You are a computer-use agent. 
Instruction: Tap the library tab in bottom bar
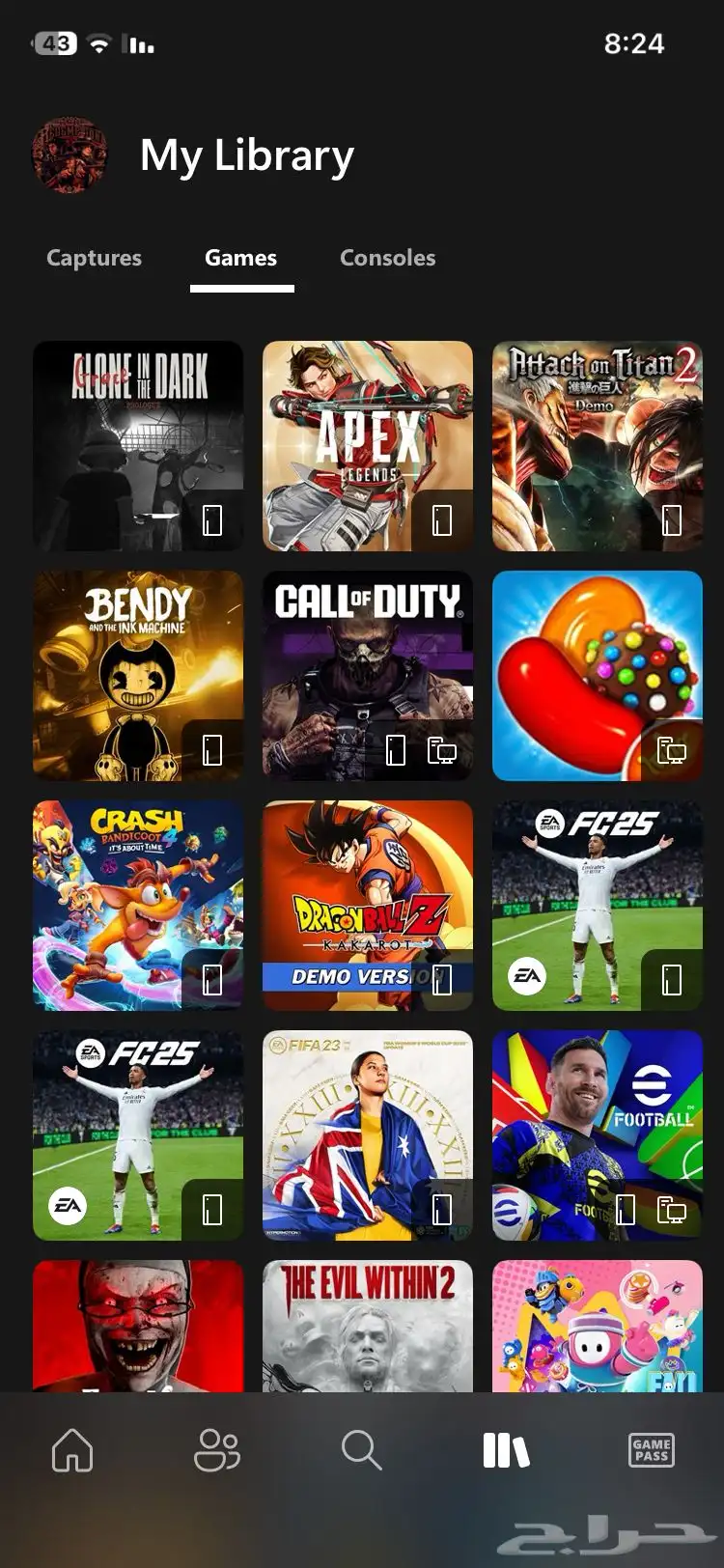506,1449
